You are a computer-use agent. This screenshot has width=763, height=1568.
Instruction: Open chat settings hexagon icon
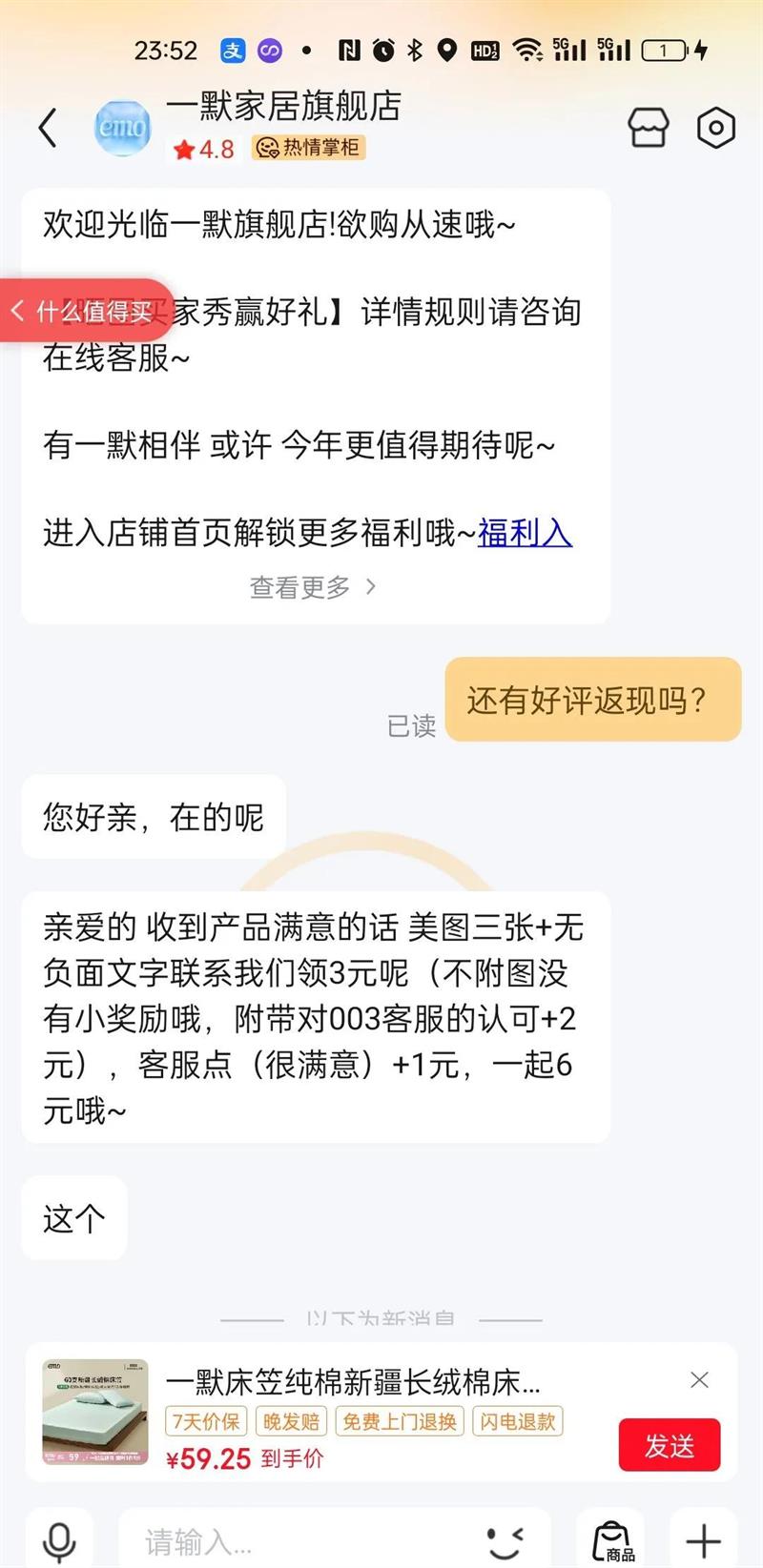pyautogui.click(x=715, y=128)
